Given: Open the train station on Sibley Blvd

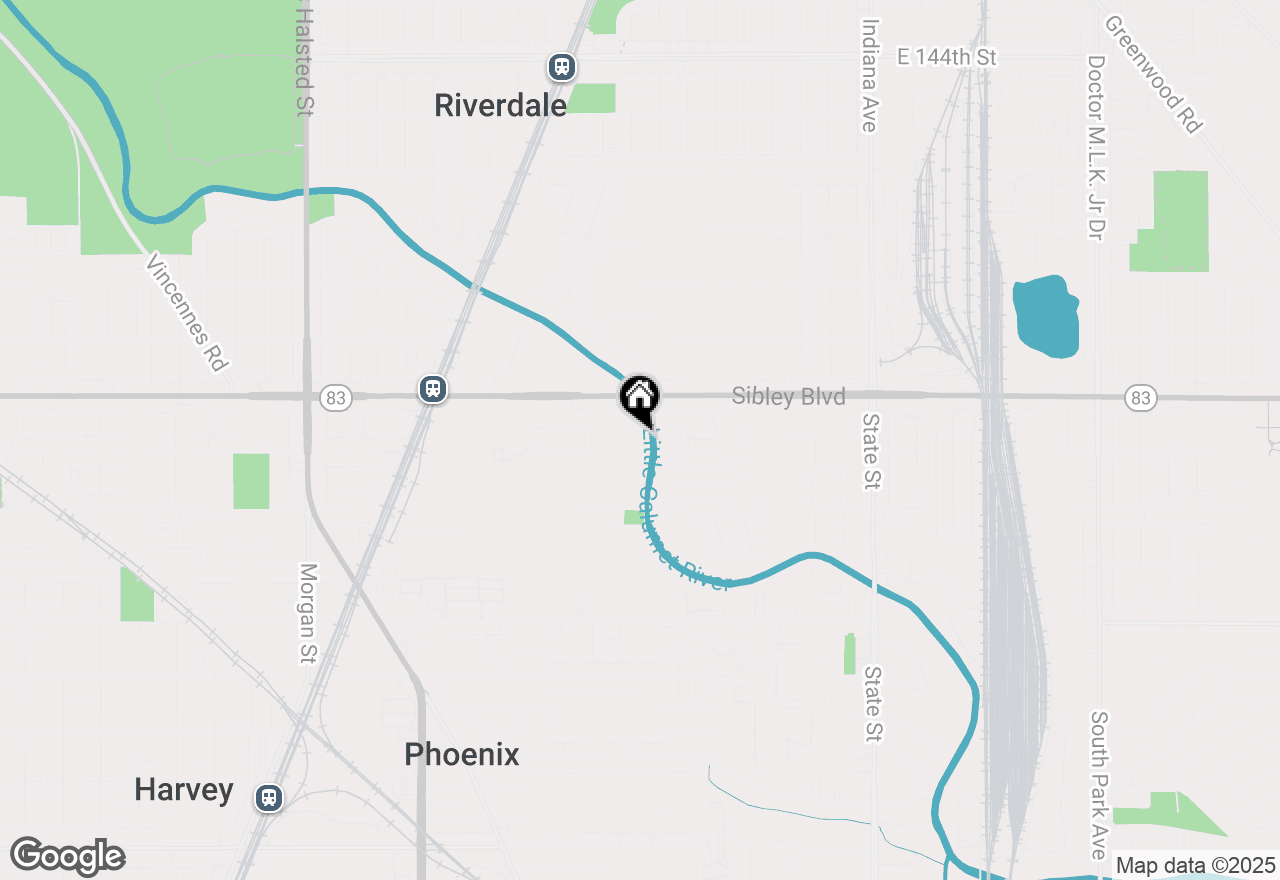Looking at the screenshot, I should (x=432, y=388).
